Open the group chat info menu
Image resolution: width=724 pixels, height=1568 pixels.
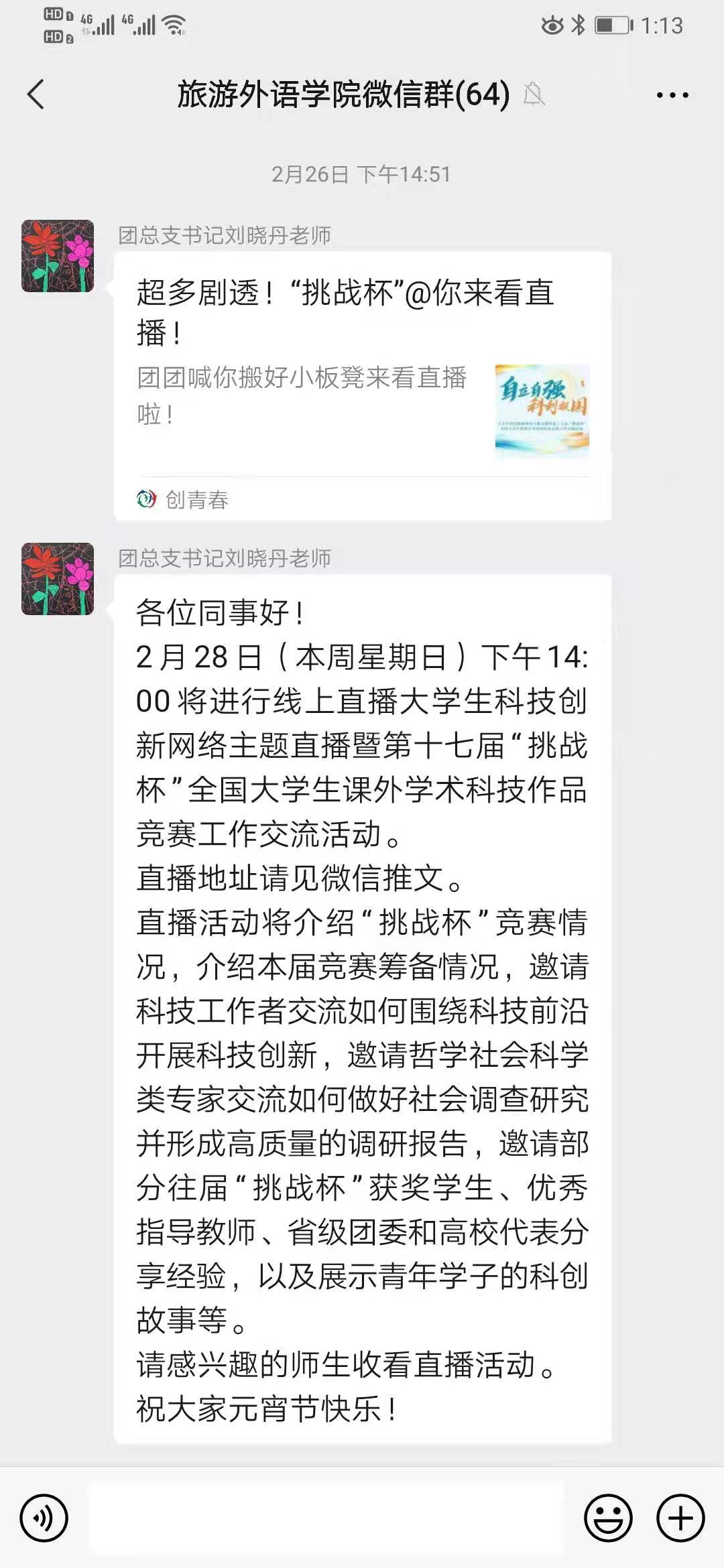tap(672, 95)
